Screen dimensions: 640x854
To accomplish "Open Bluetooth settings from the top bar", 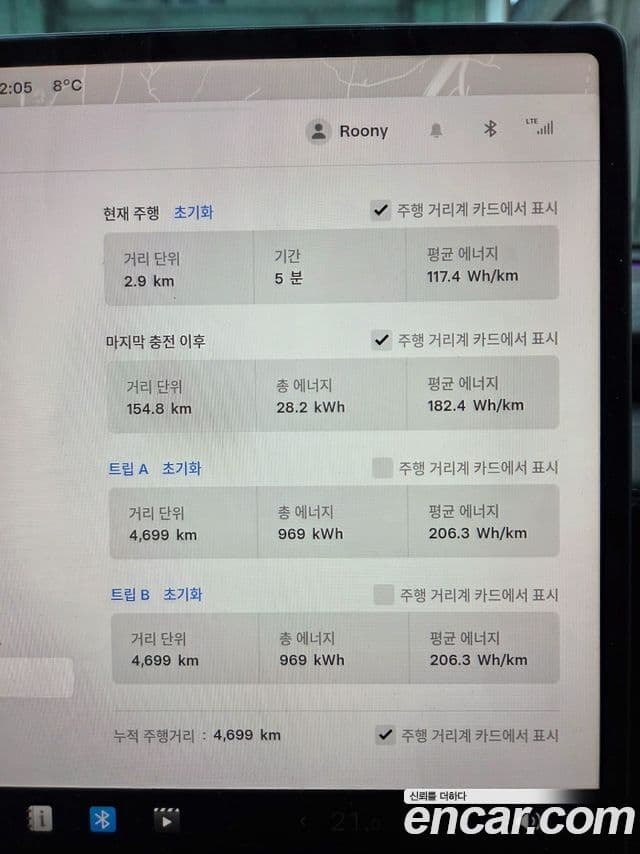I will [x=490, y=129].
